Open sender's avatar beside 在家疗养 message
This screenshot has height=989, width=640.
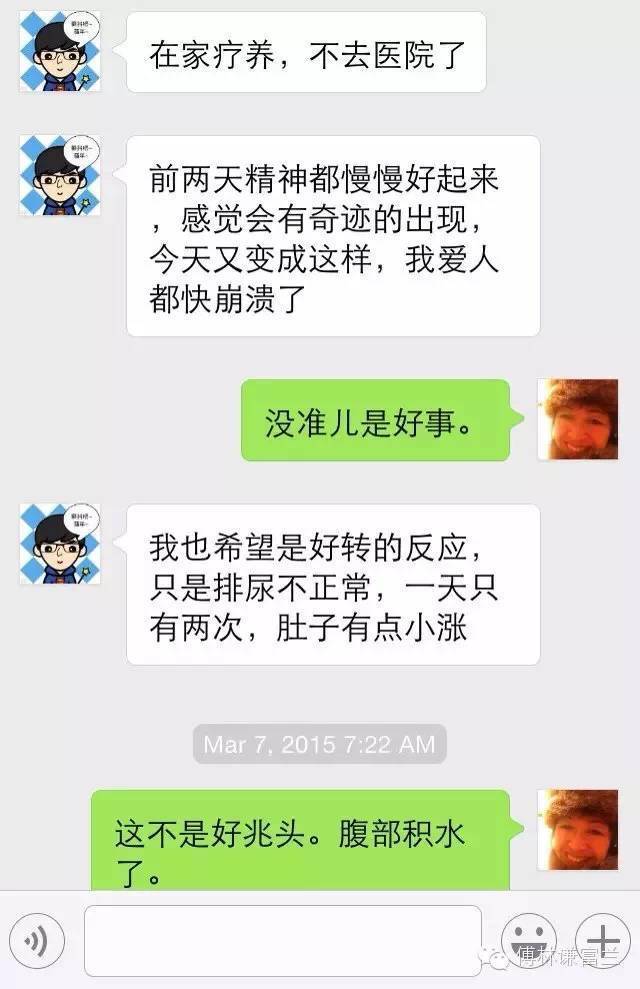60,52
